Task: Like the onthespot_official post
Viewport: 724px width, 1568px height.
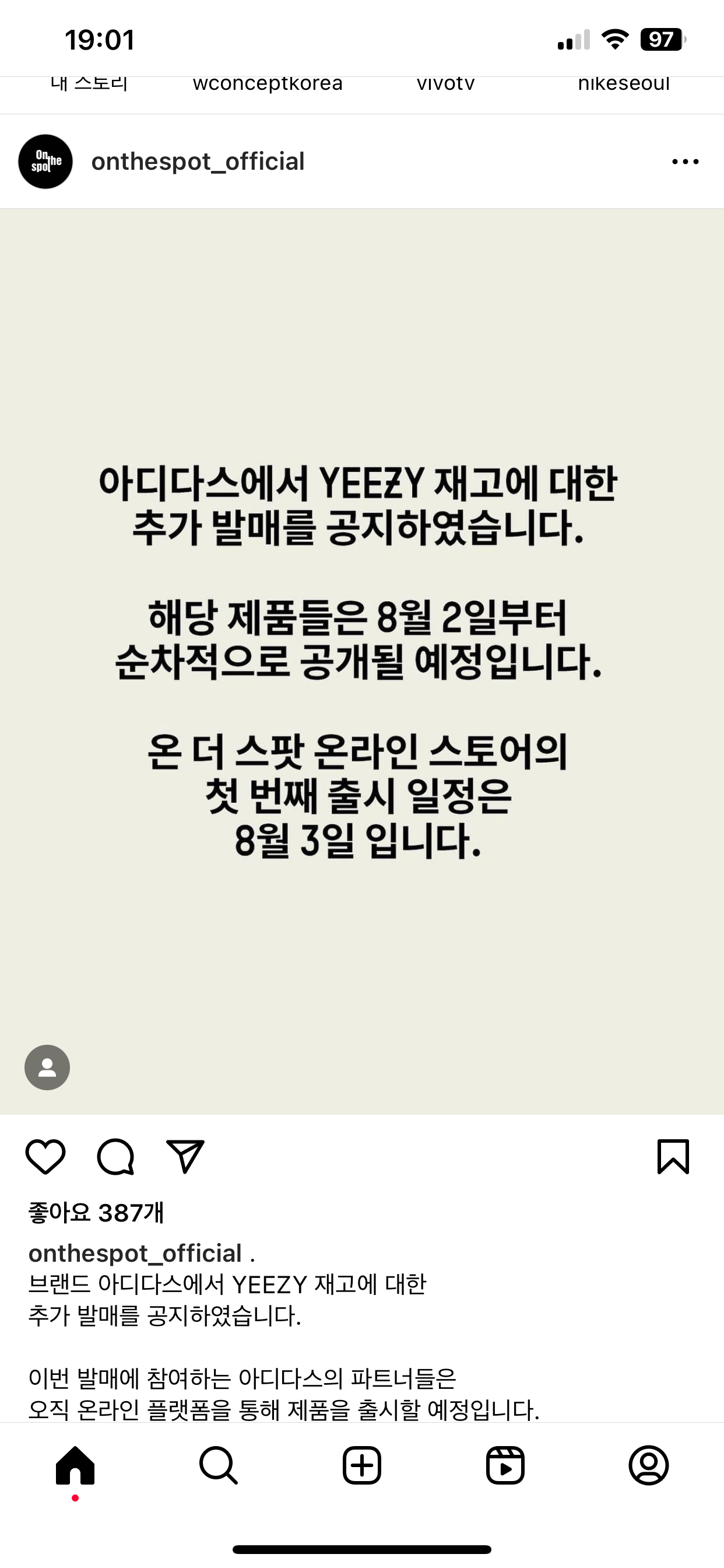Action: (x=45, y=1156)
